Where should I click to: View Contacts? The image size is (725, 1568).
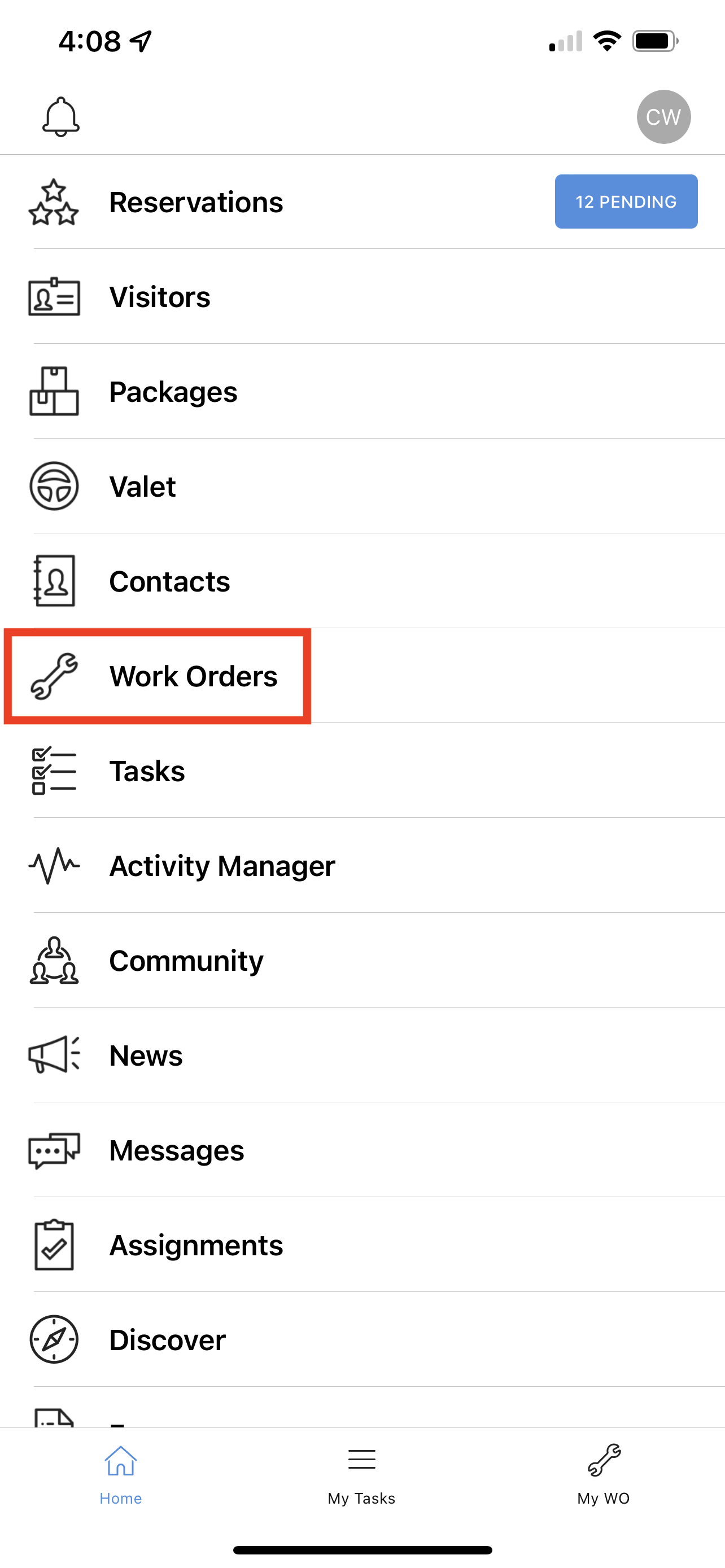169,581
